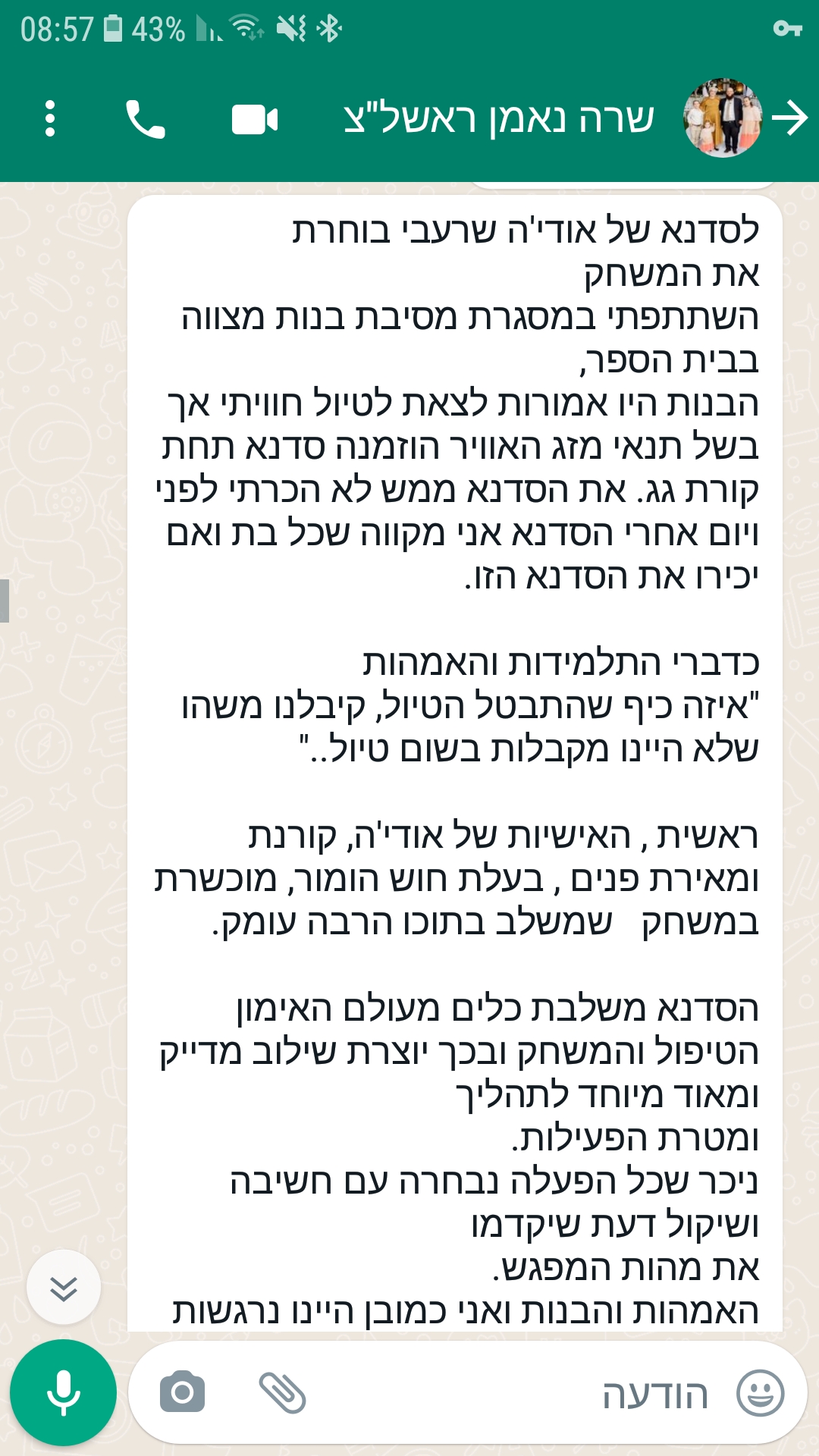Attach a file with the paperclip
This screenshot has height=1456, width=819.
click(282, 1392)
